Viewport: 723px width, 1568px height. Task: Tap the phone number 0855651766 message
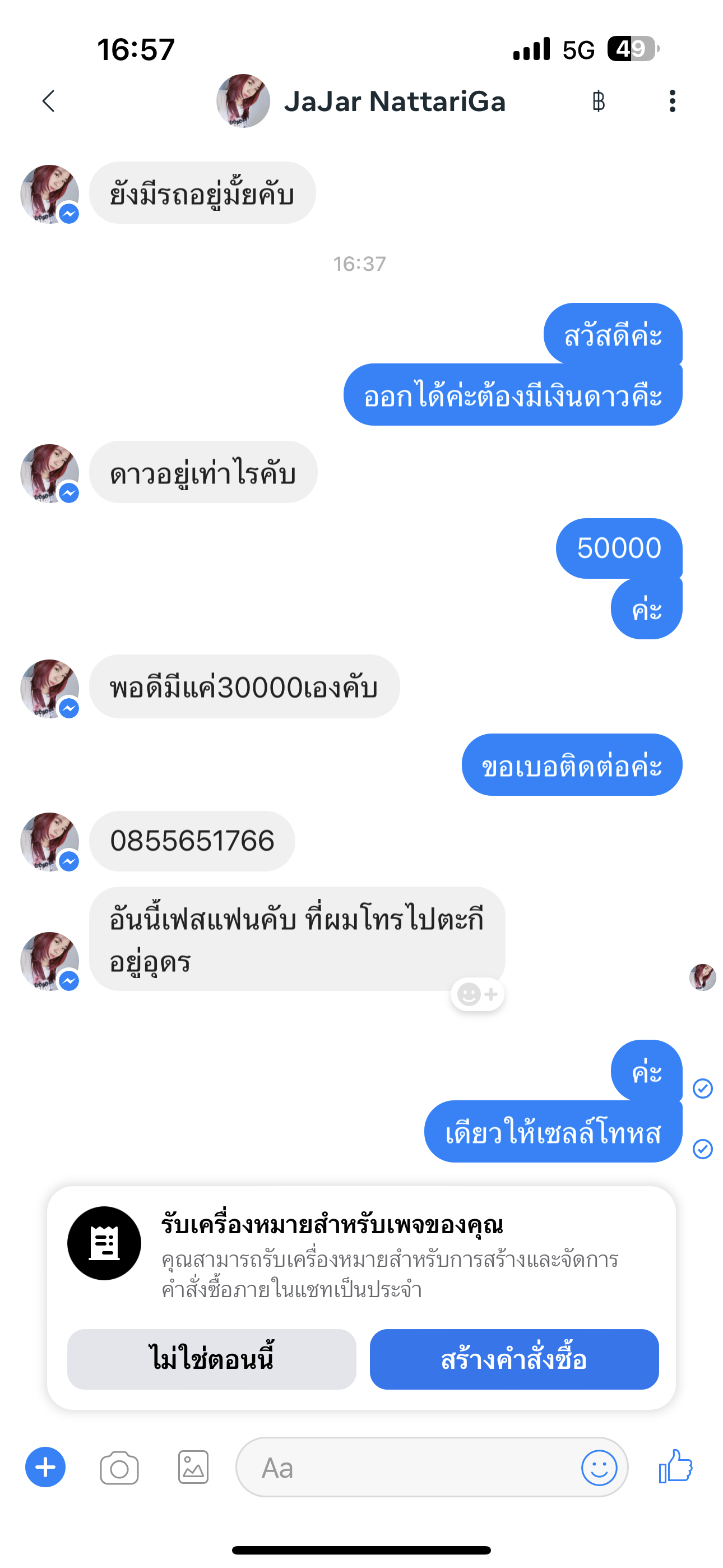point(192,841)
